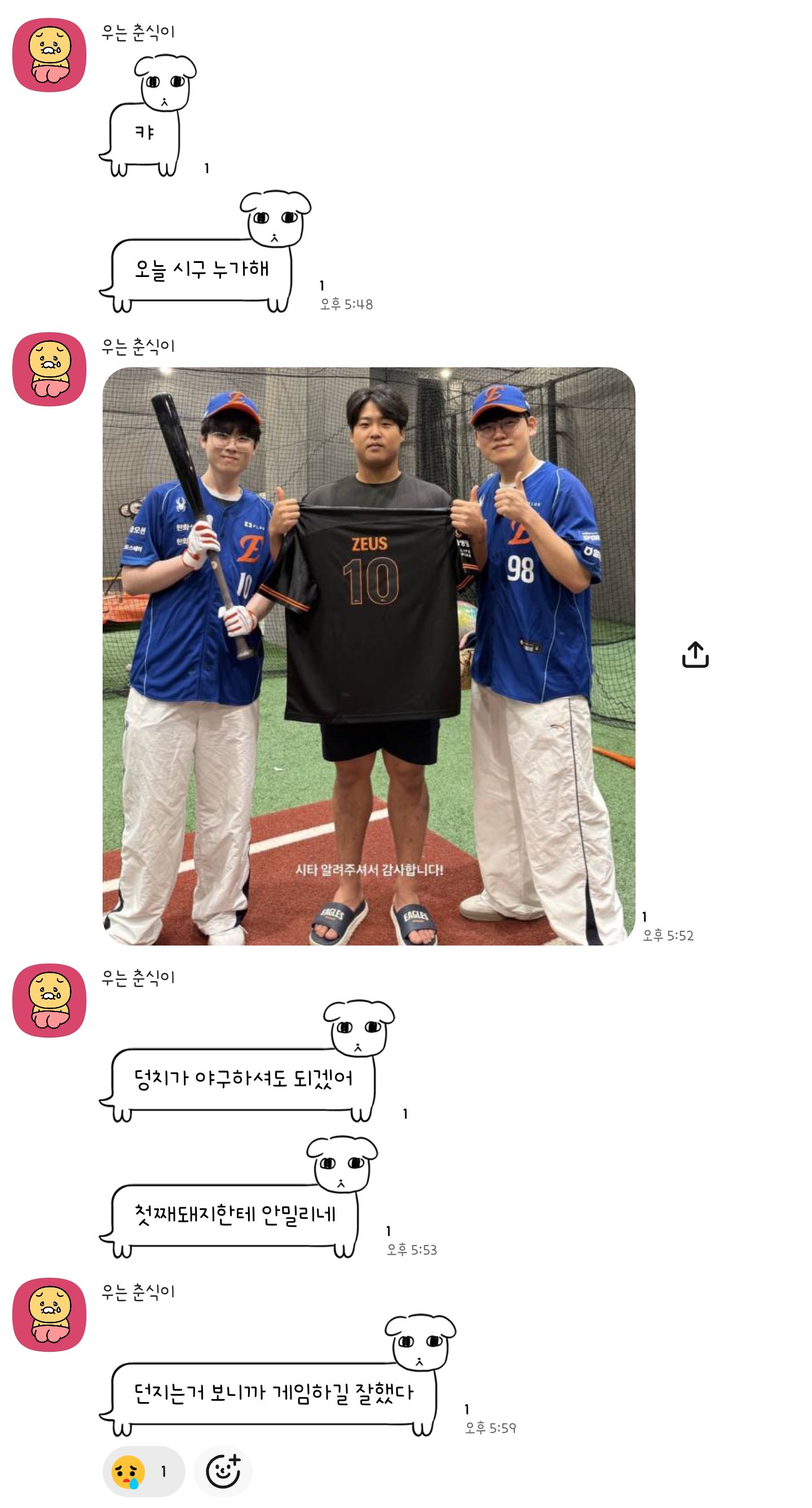Open the sender's profile picture by the photo
The image size is (812, 1508).
(x=49, y=369)
